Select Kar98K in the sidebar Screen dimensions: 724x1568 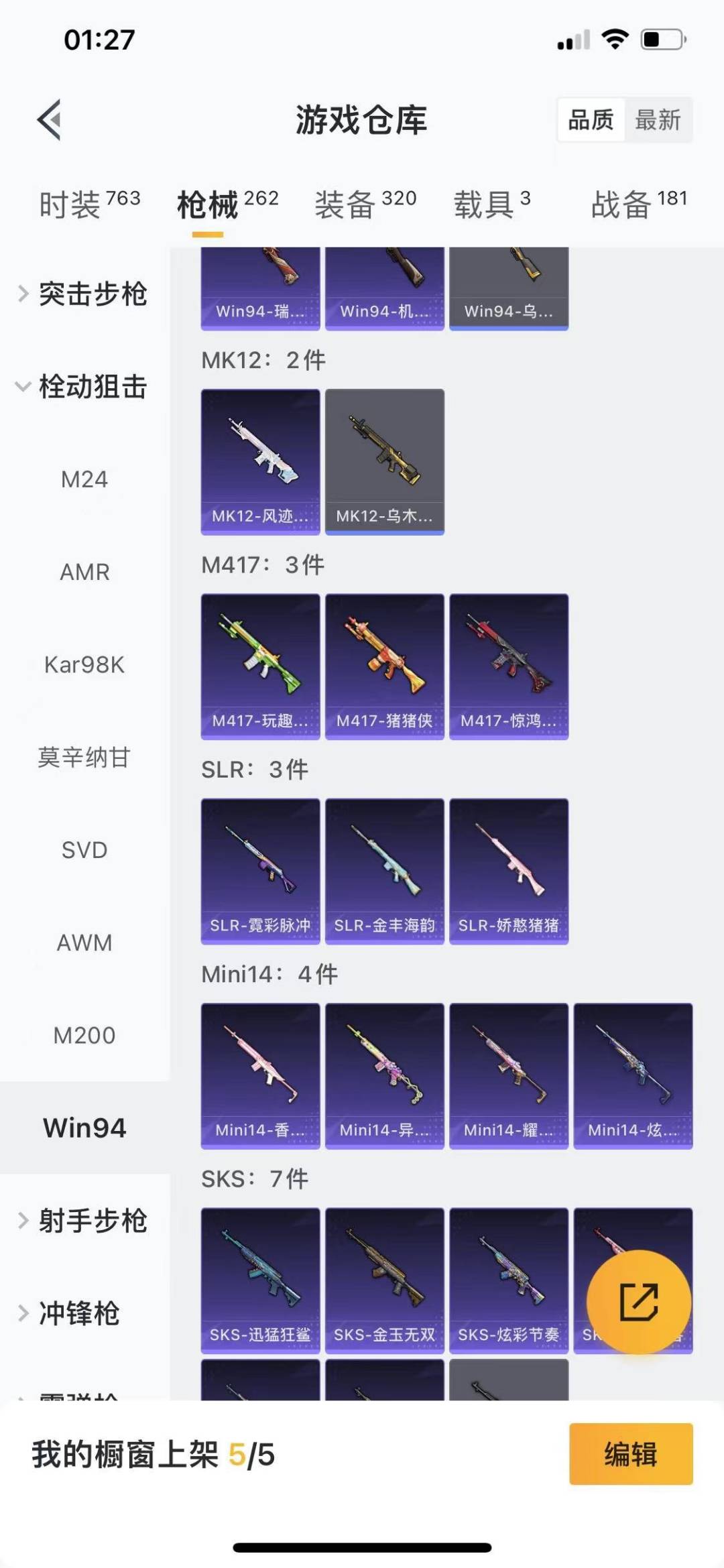pos(84,665)
